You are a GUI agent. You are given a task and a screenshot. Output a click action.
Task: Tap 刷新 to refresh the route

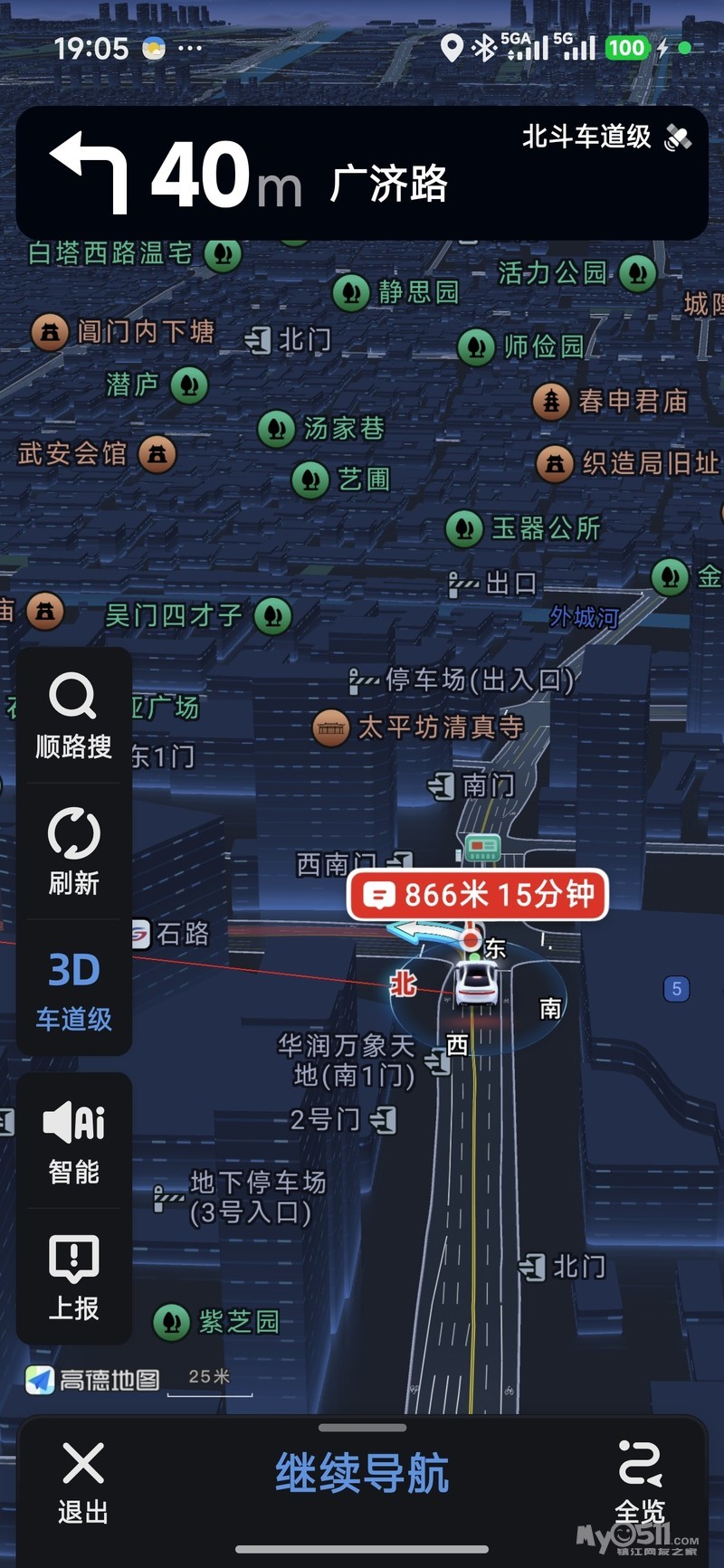coord(73,851)
